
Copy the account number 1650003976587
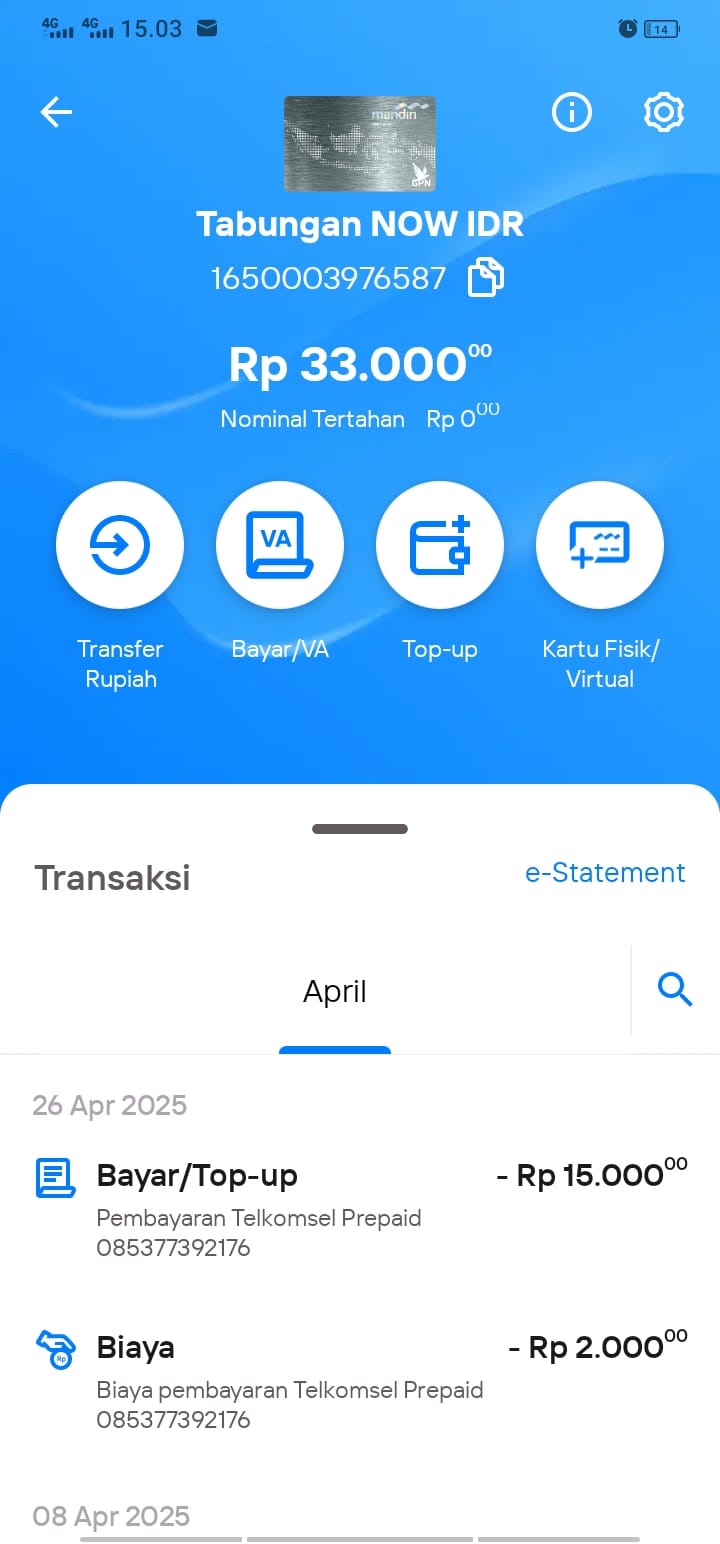pyautogui.click(x=486, y=278)
